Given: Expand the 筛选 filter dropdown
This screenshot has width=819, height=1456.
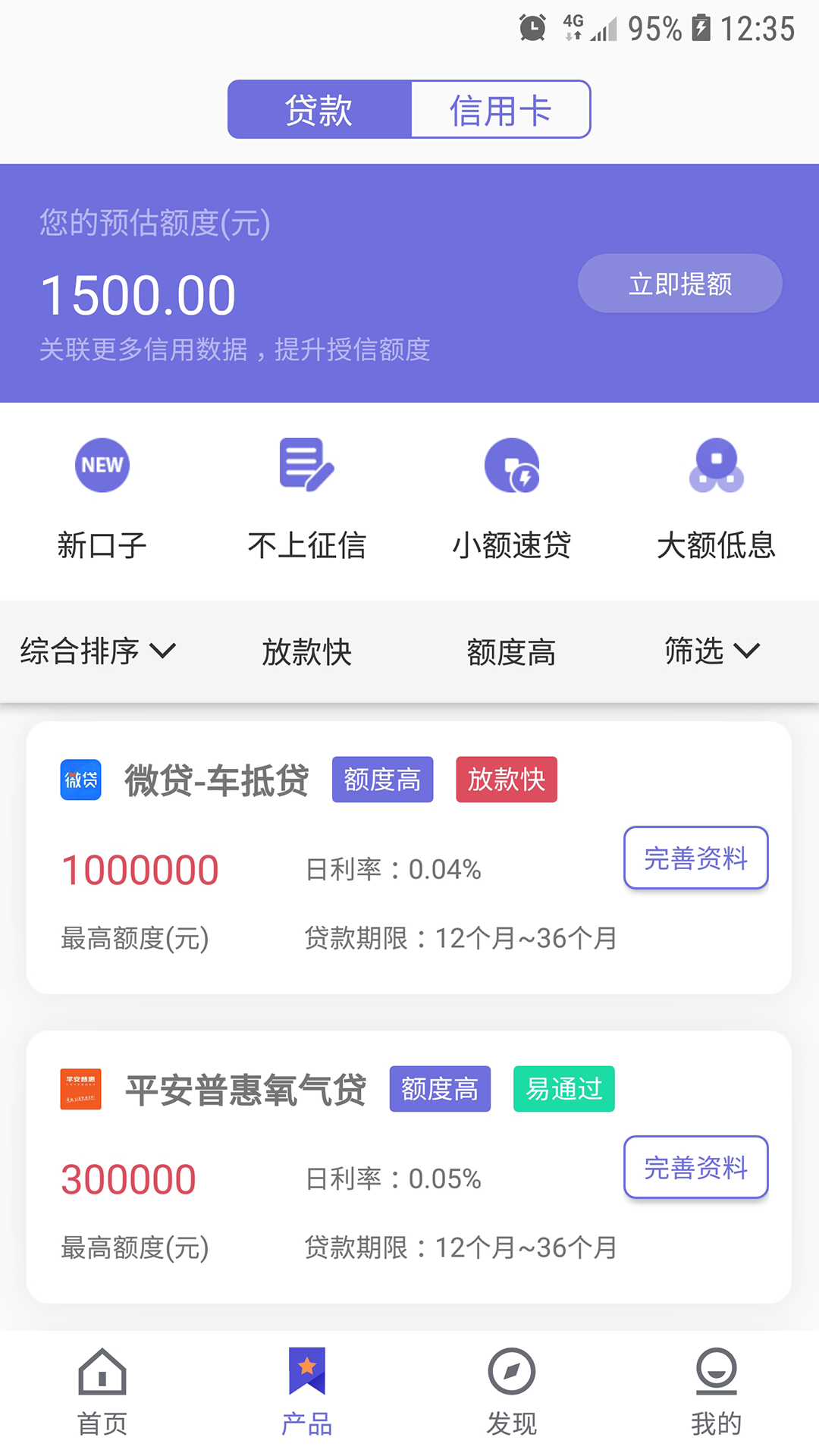Looking at the screenshot, I should pyautogui.click(x=712, y=651).
